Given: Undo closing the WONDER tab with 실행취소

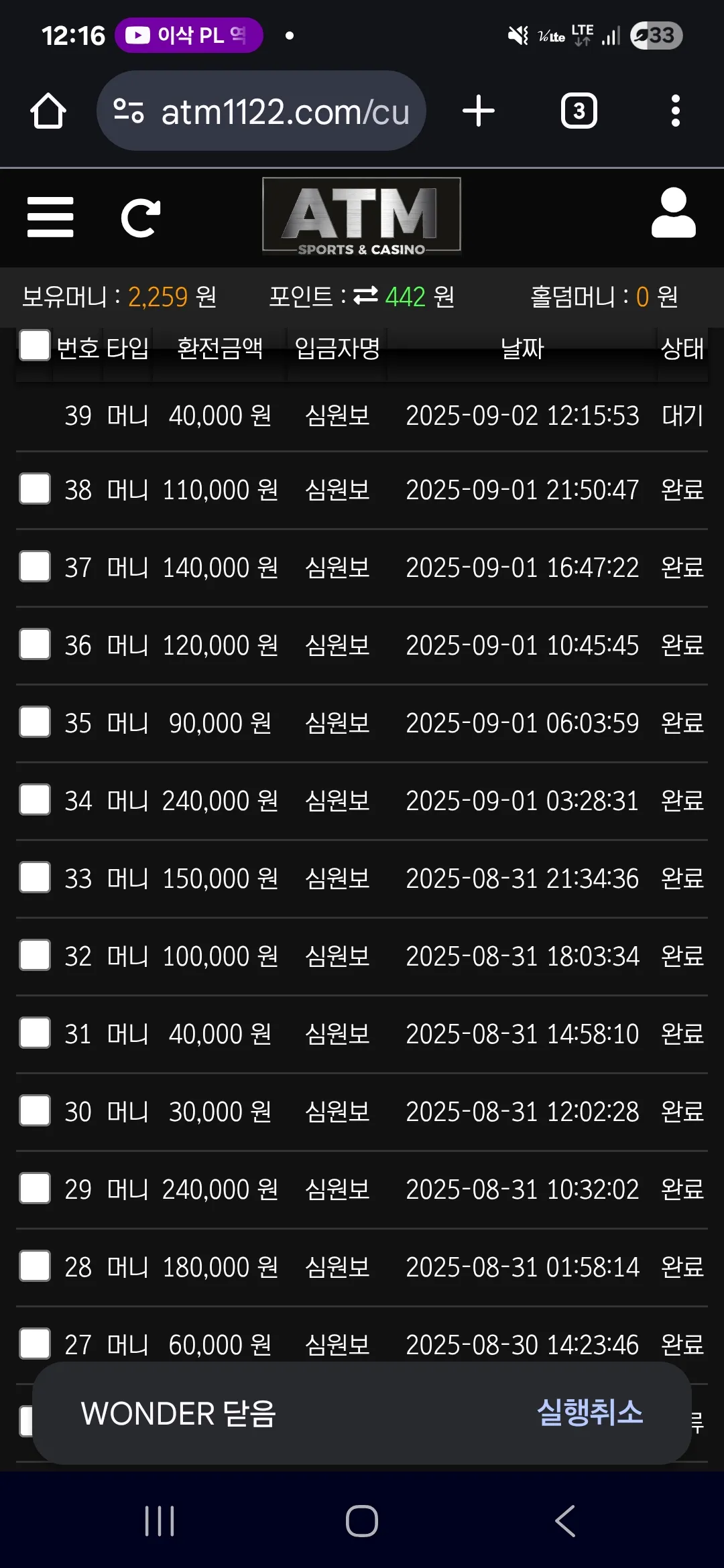Looking at the screenshot, I should coord(590,1413).
